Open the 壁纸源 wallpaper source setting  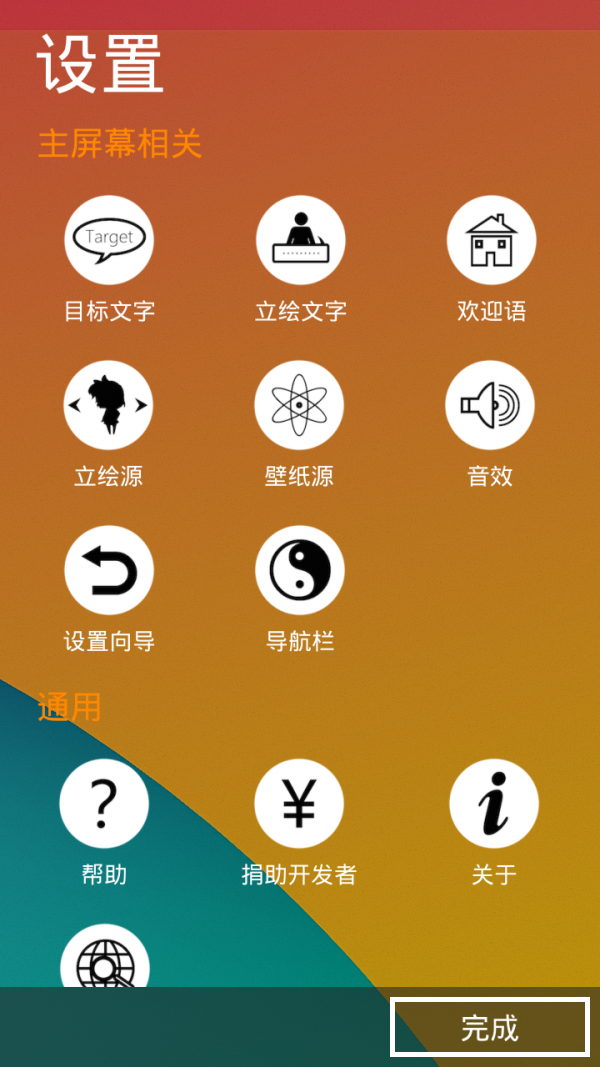click(x=299, y=405)
